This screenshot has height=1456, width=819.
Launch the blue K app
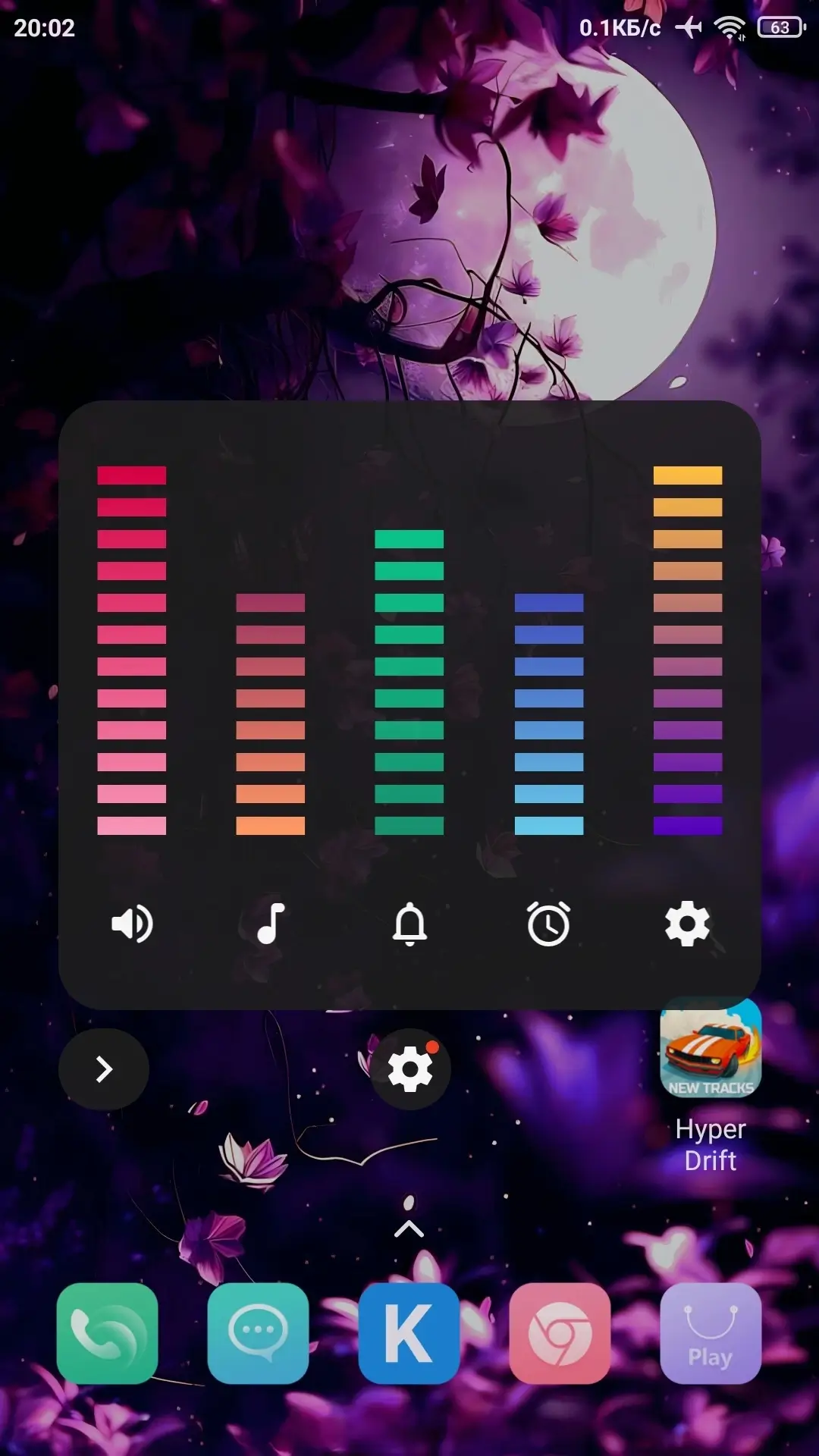[x=409, y=1333]
